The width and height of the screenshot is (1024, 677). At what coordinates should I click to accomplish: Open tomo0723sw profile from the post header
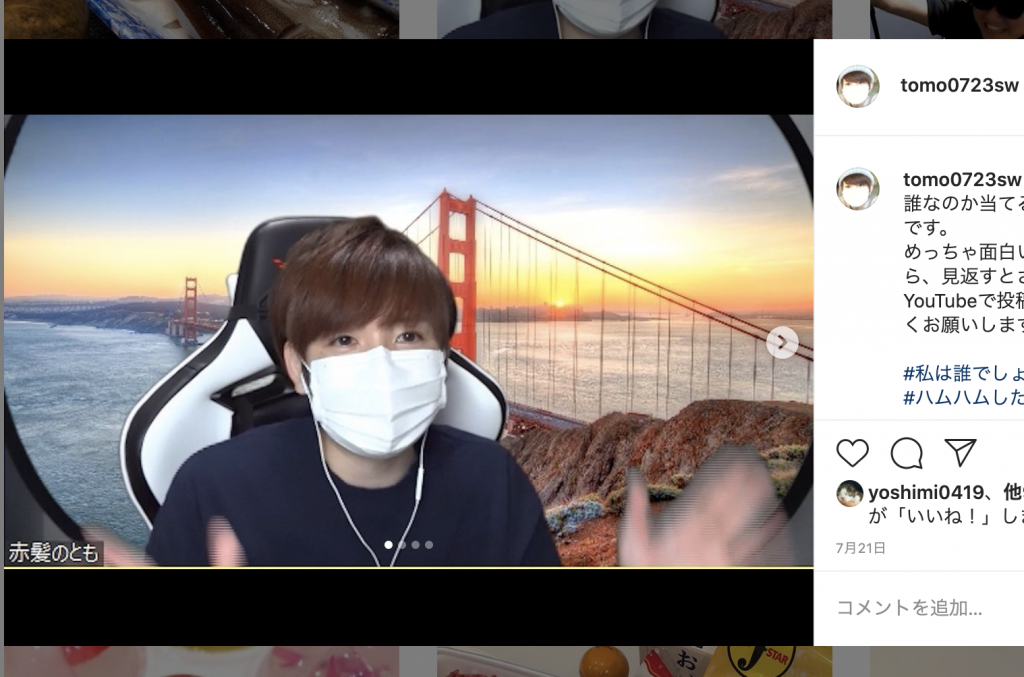[x=959, y=85]
